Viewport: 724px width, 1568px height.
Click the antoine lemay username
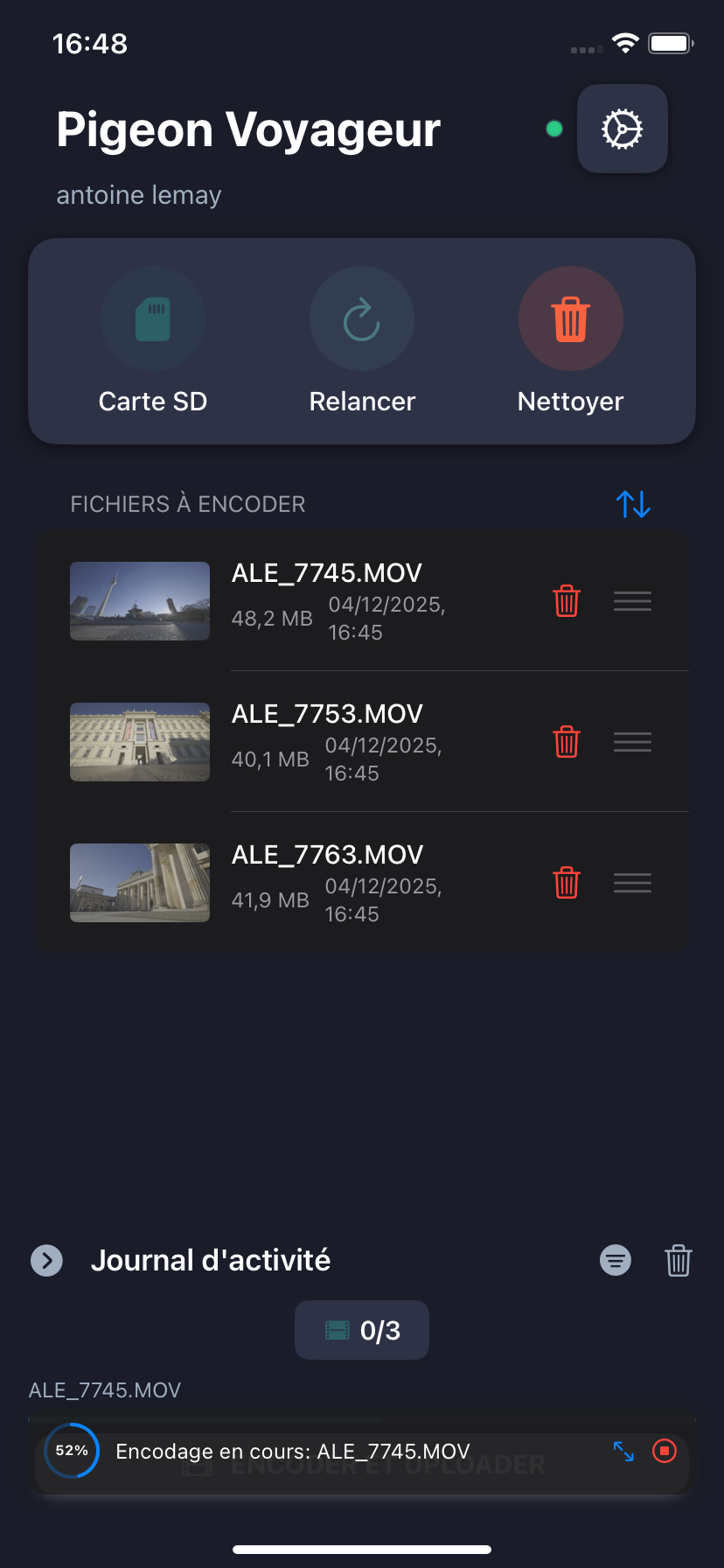pos(138,194)
